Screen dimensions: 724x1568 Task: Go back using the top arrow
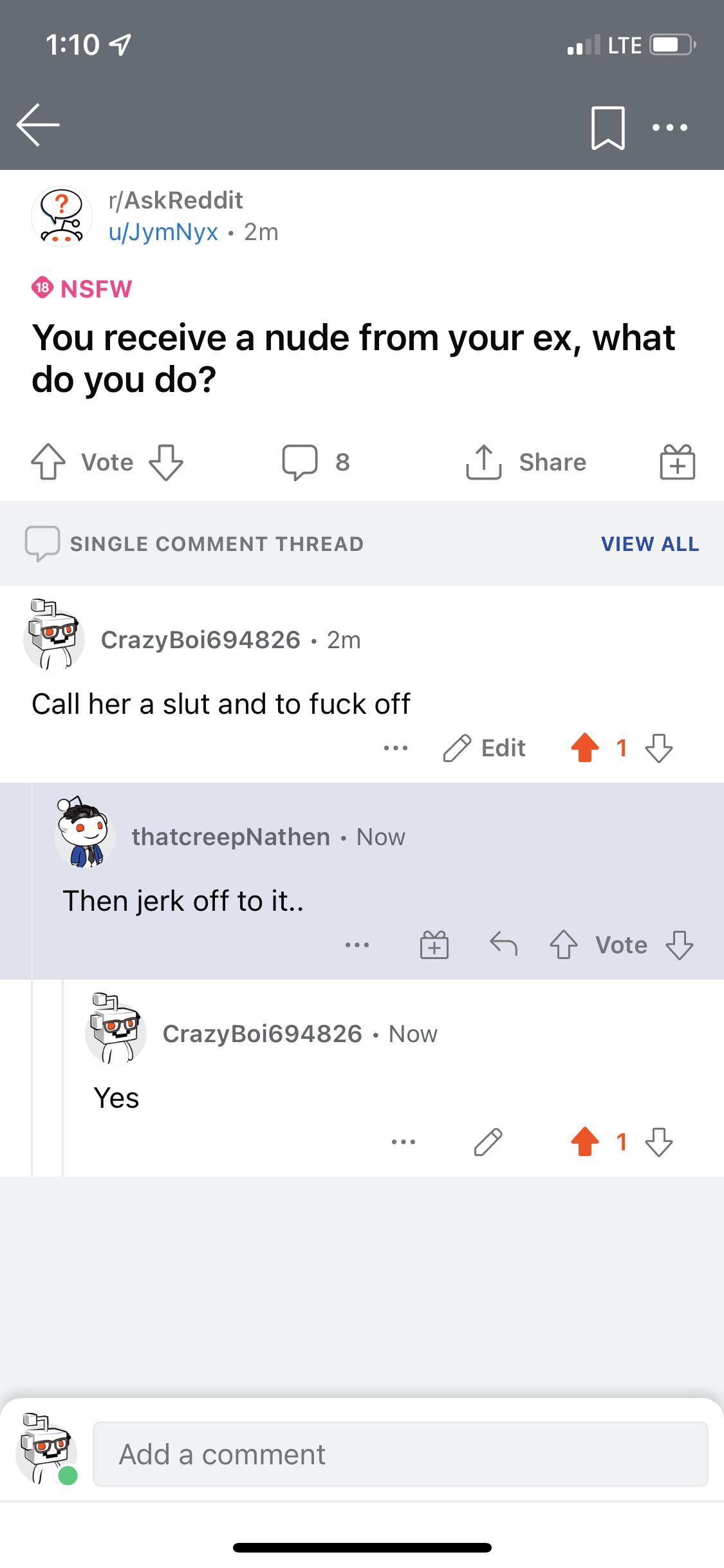click(x=38, y=125)
